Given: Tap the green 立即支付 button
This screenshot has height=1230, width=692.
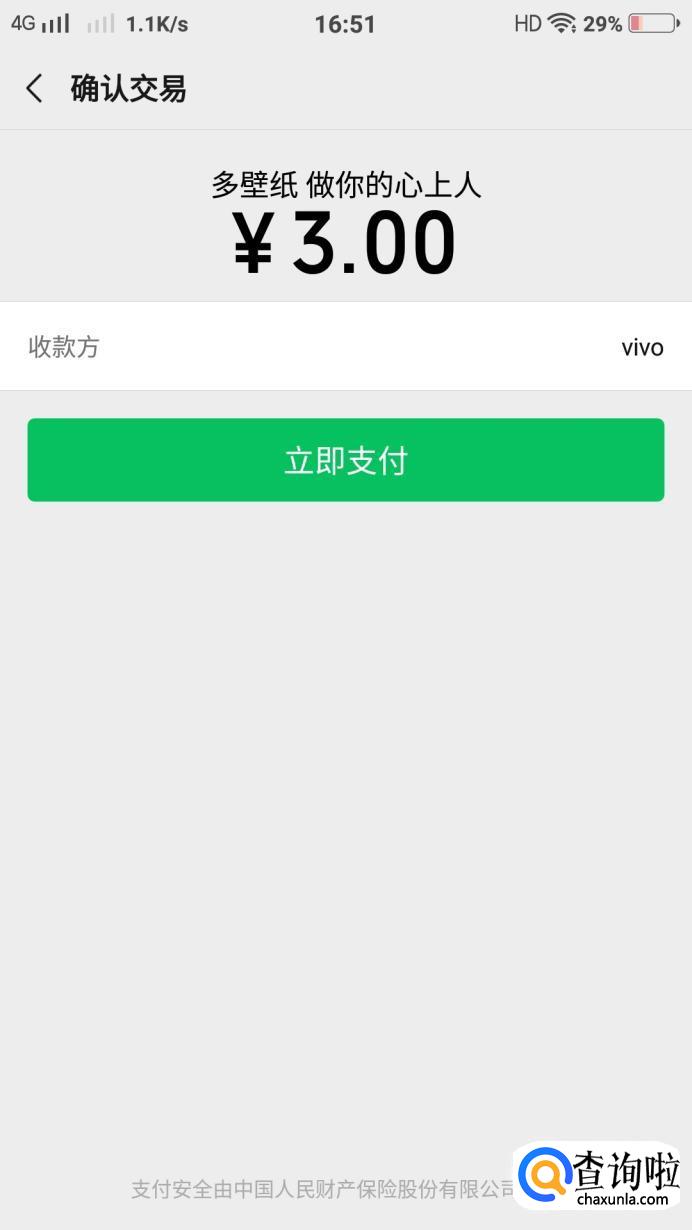Looking at the screenshot, I should coord(346,460).
